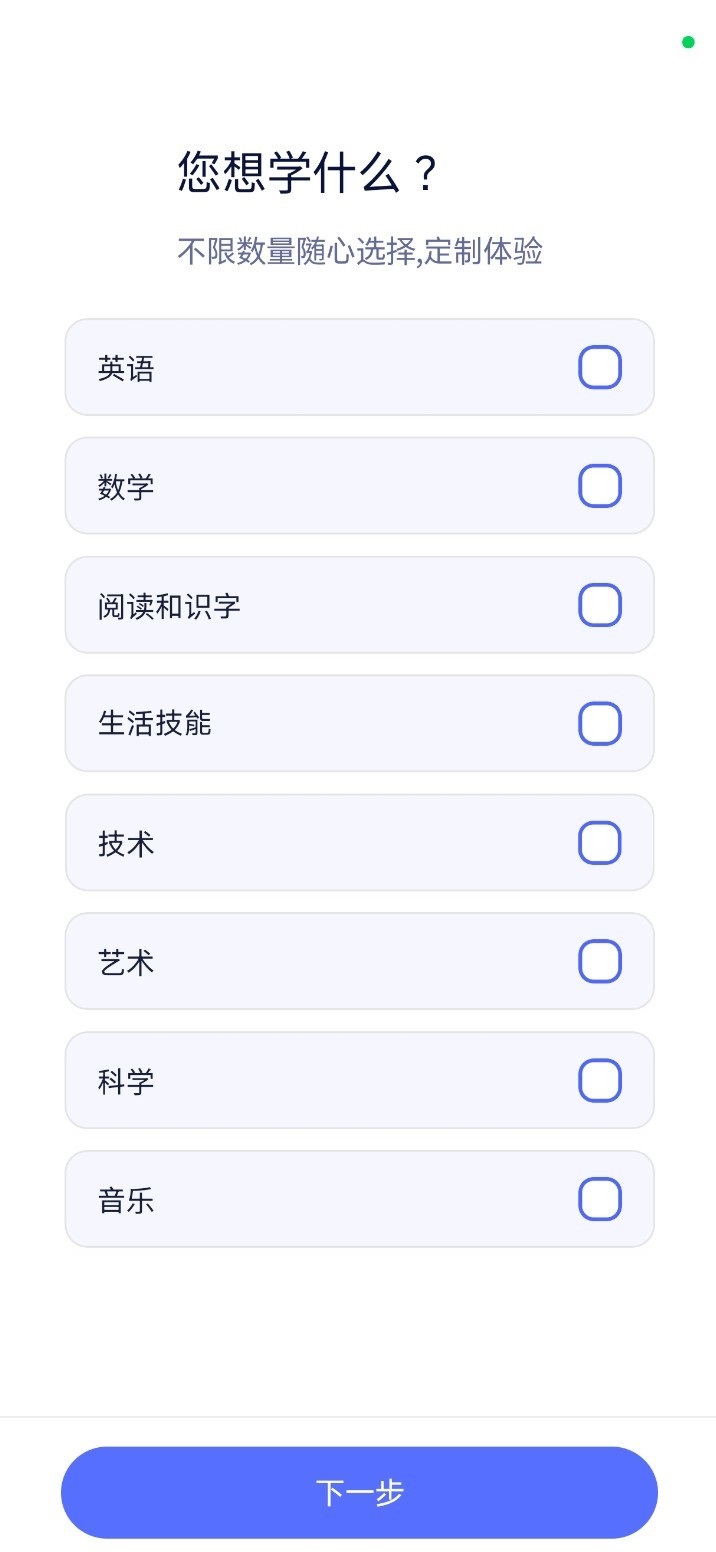Image resolution: width=716 pixels, height=1552 pixels.
Task: Select the 英语 checkbox
Action: click(x=600, y=367)
